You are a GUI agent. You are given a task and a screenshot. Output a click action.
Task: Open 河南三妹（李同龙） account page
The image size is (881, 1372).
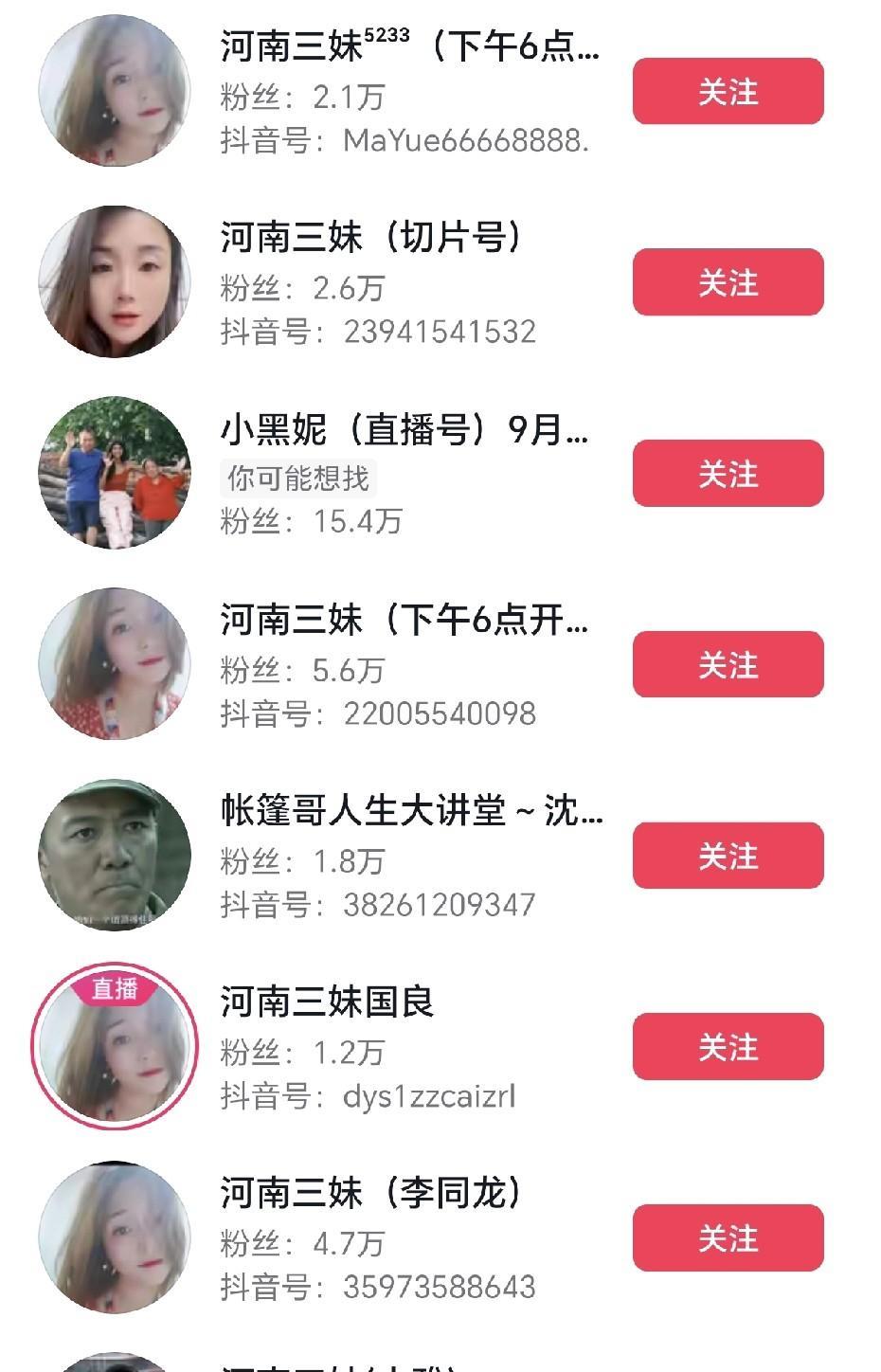pos(370,1194)
